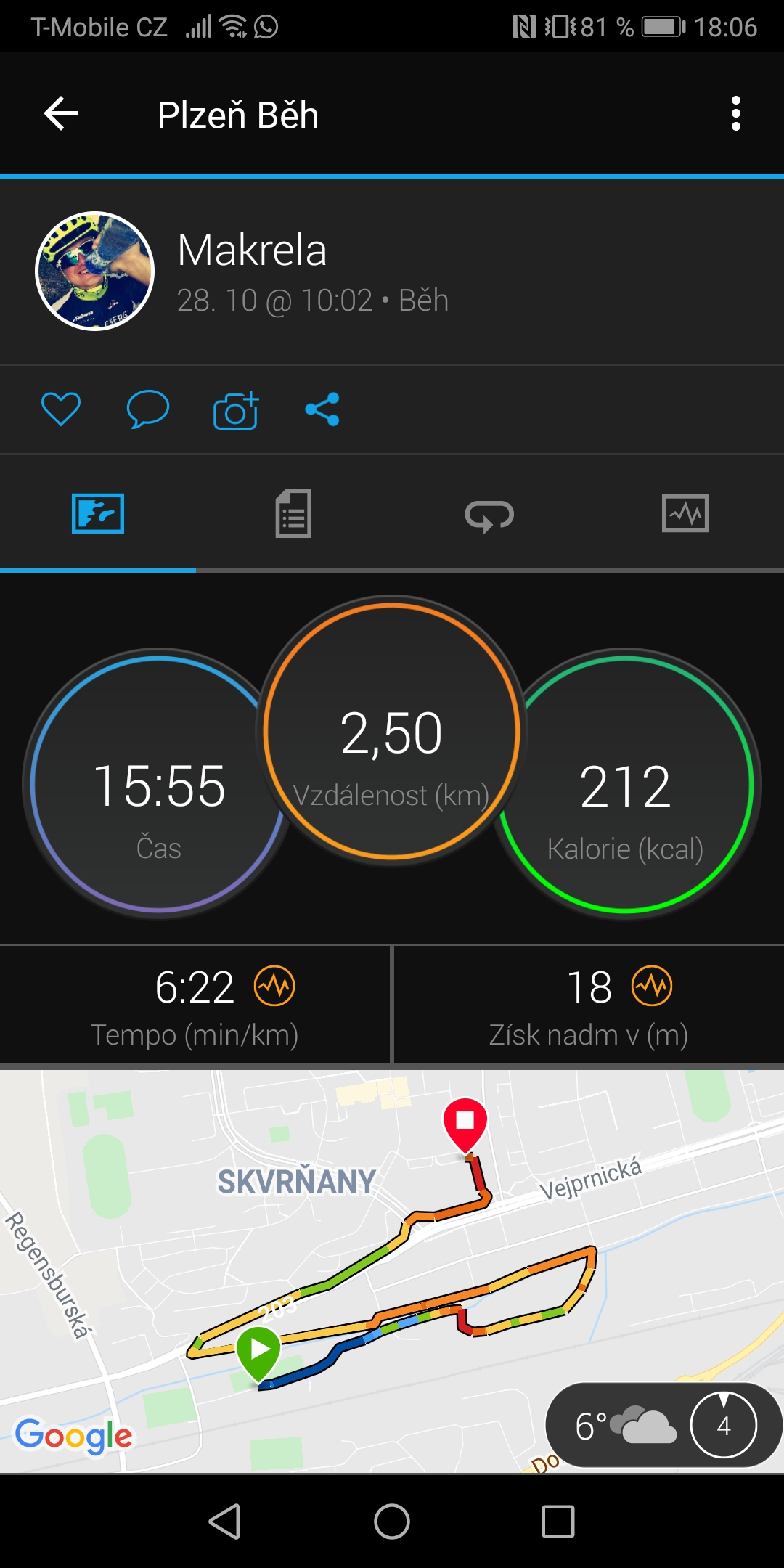This screenshot has width=784, height=1568.
Task: Open recent apps from the navigation bar
Action: click(558, 1522)
